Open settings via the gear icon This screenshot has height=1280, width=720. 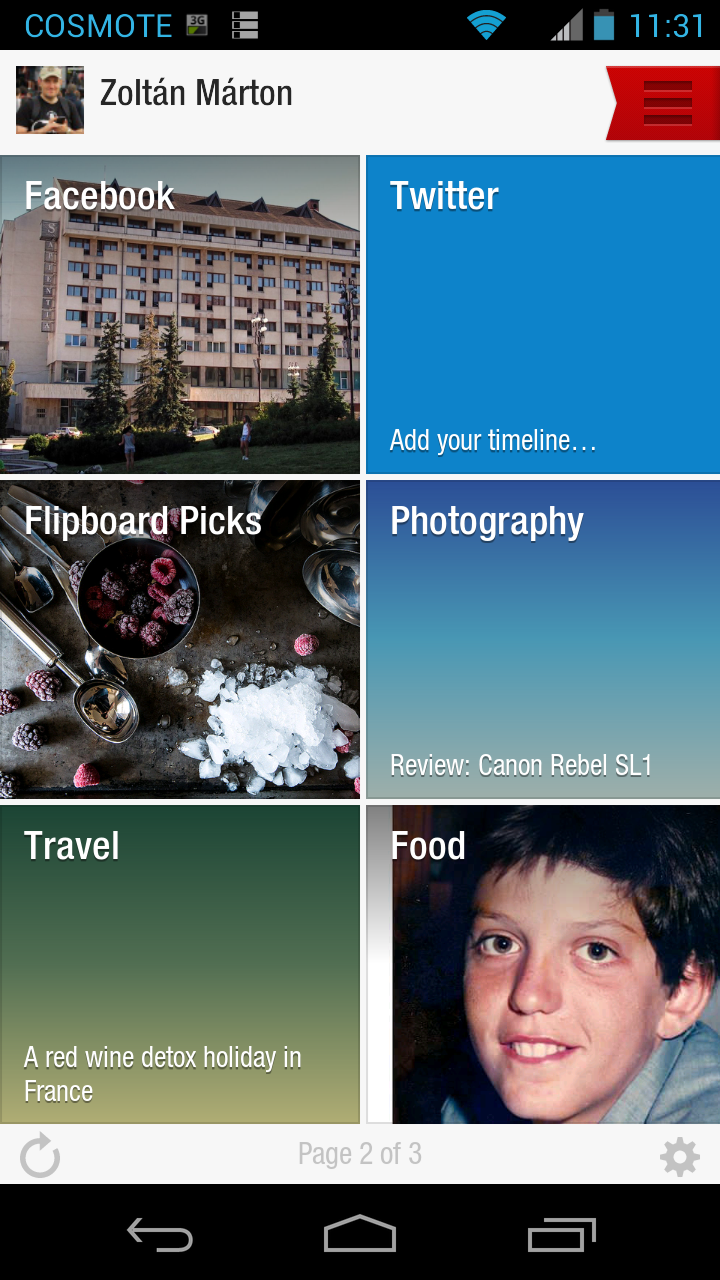pyautogui.click(x=680, y=1157)
